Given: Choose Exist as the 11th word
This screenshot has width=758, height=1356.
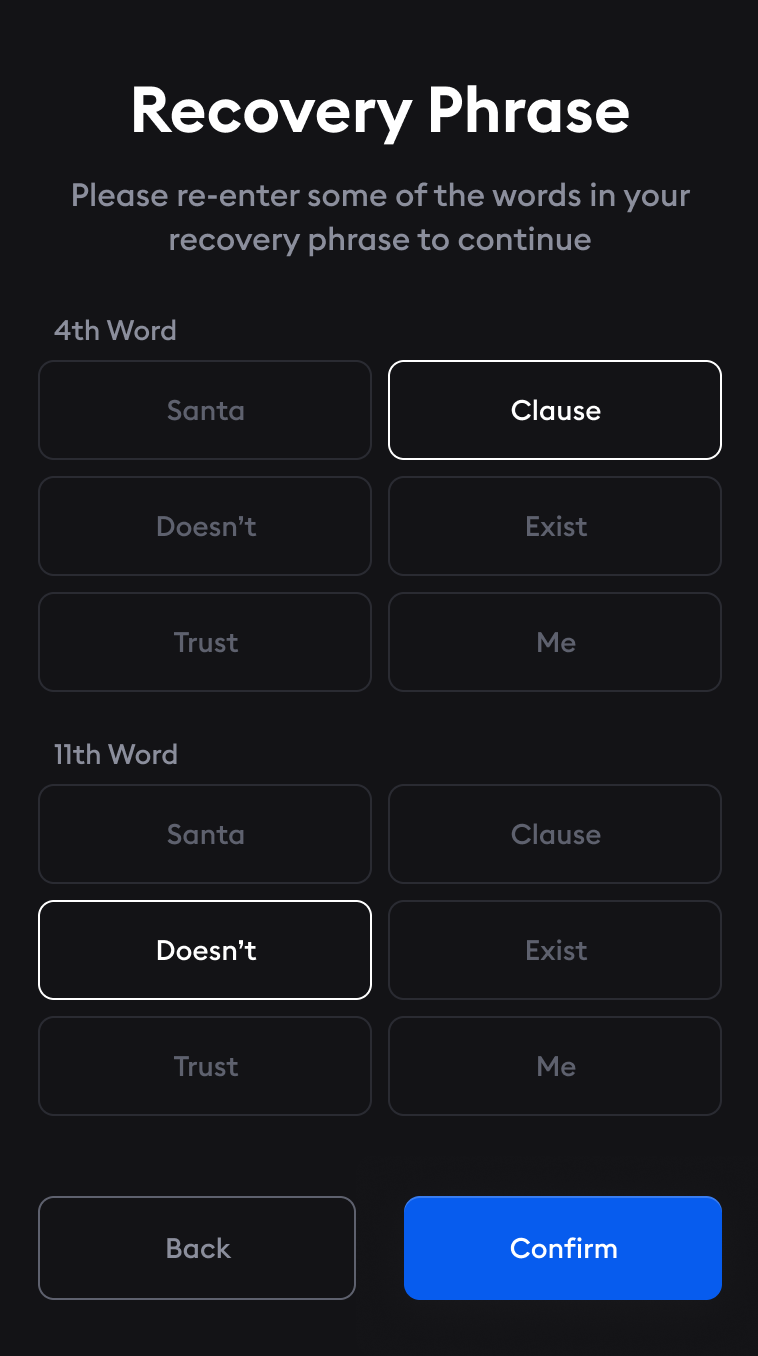Looking at the screenshot, I should point(555,950).
